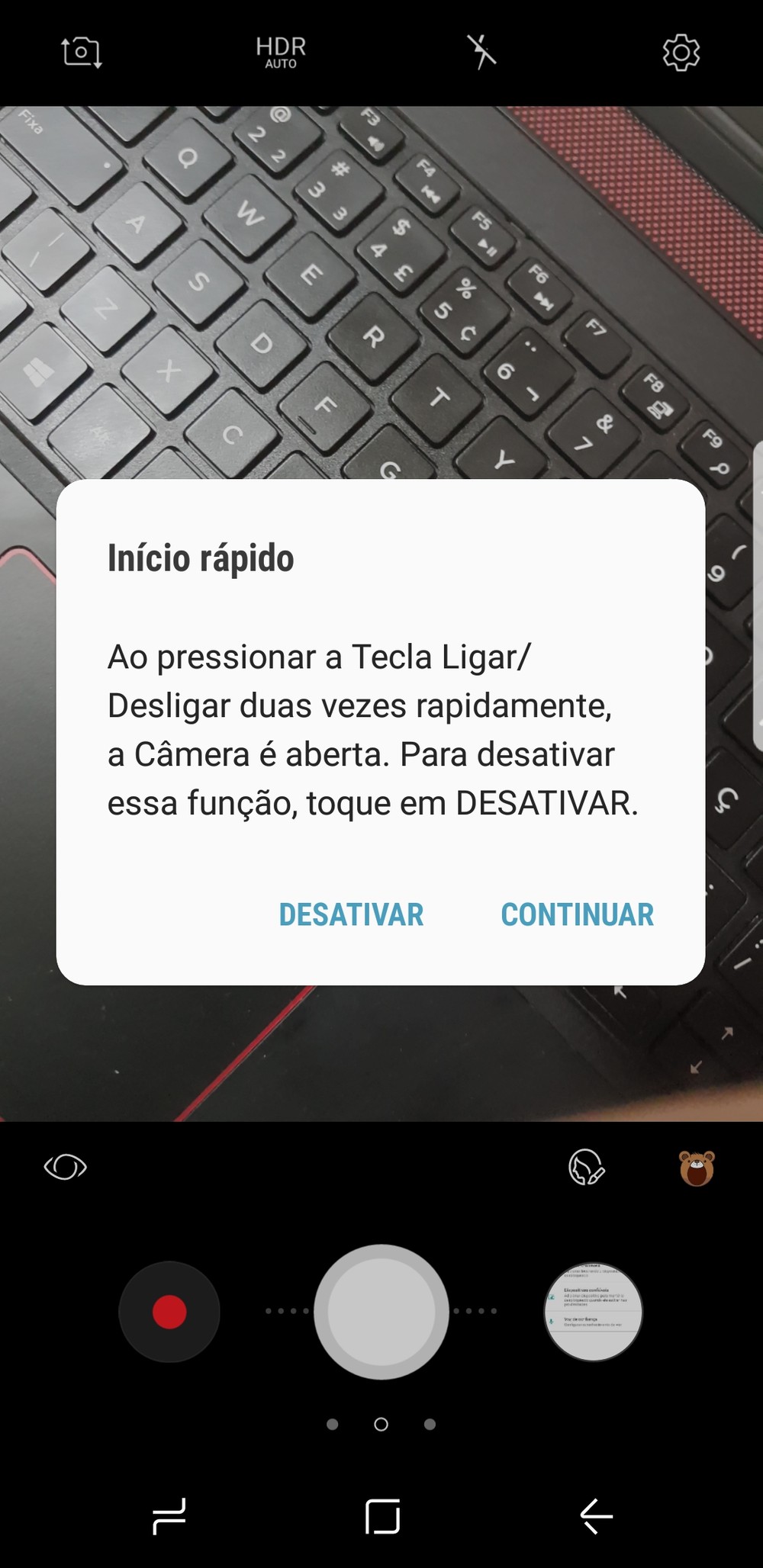
Task: Open Bixby Vision eye icon
Action: click(66, 1167)
